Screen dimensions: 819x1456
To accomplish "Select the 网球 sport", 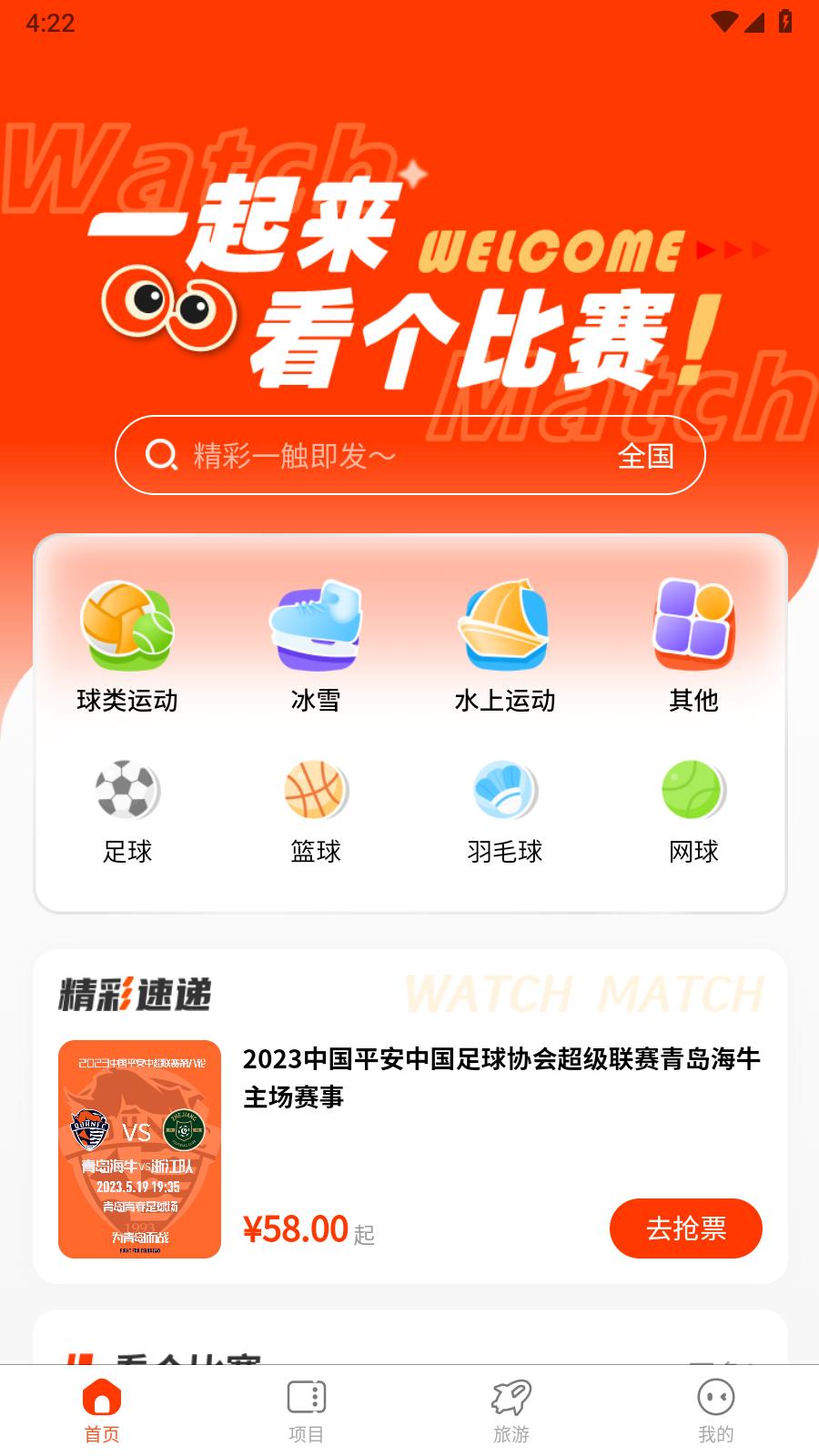I will [693, 810].
